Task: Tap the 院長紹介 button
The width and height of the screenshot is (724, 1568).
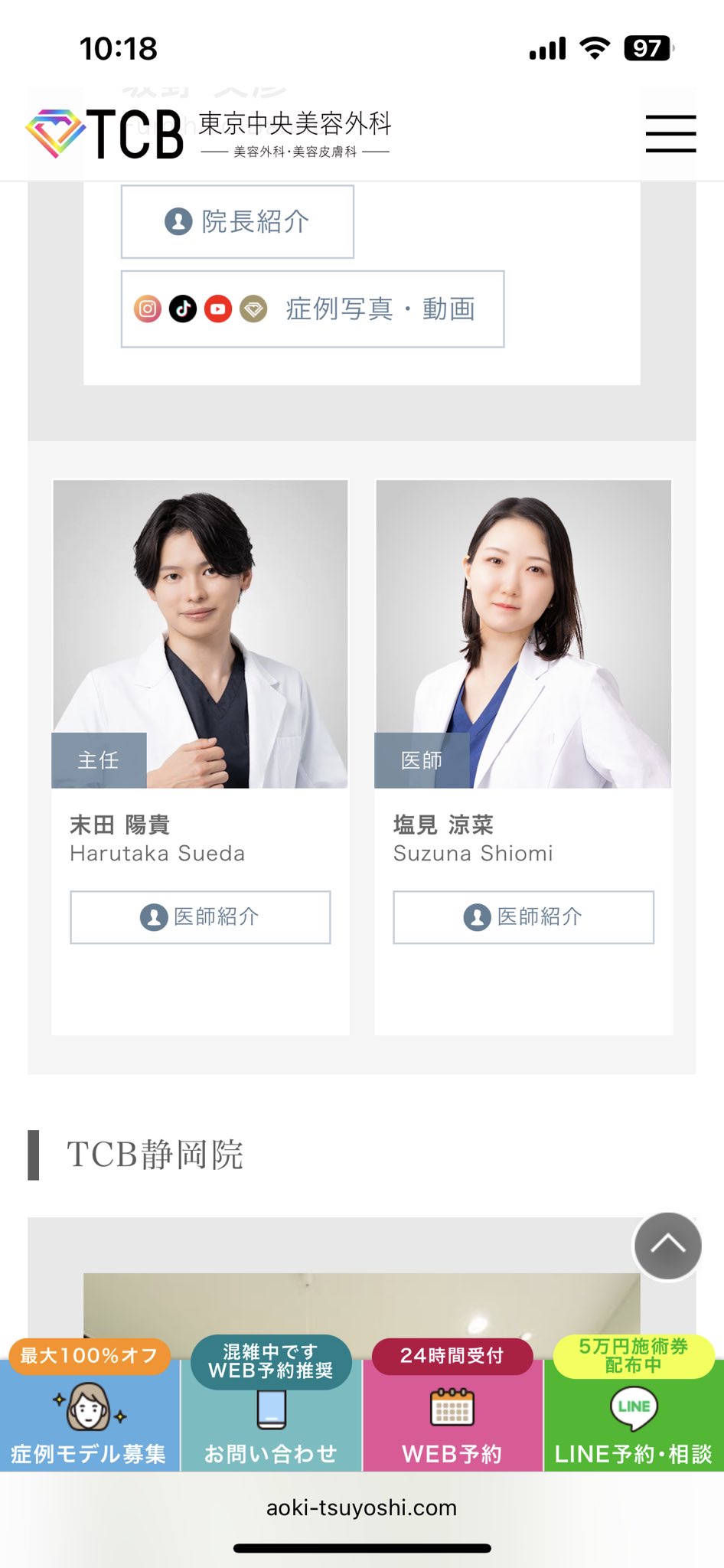Action: tap(237, 222)
